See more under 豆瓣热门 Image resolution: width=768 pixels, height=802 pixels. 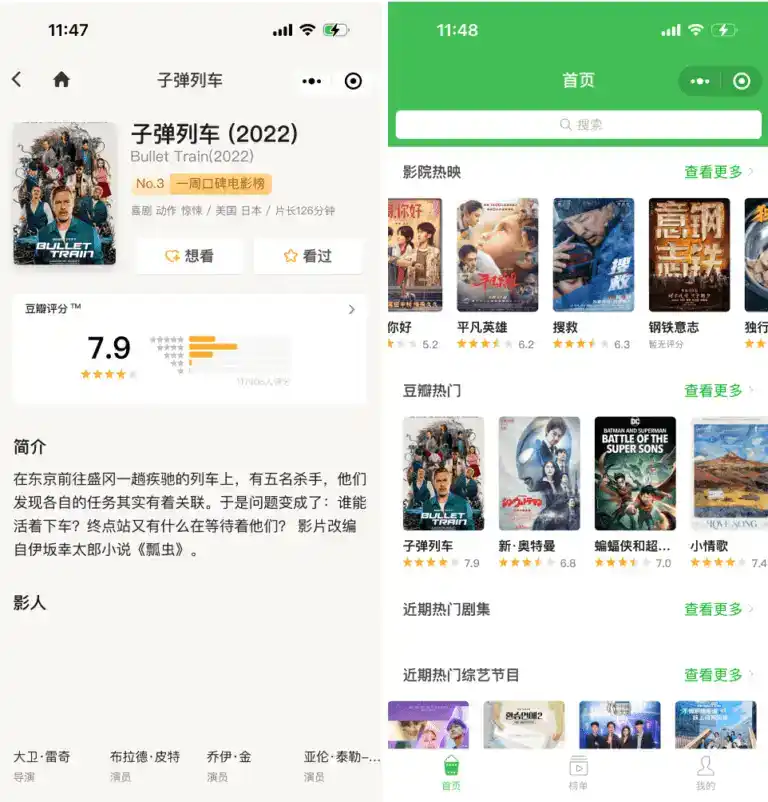718,390
